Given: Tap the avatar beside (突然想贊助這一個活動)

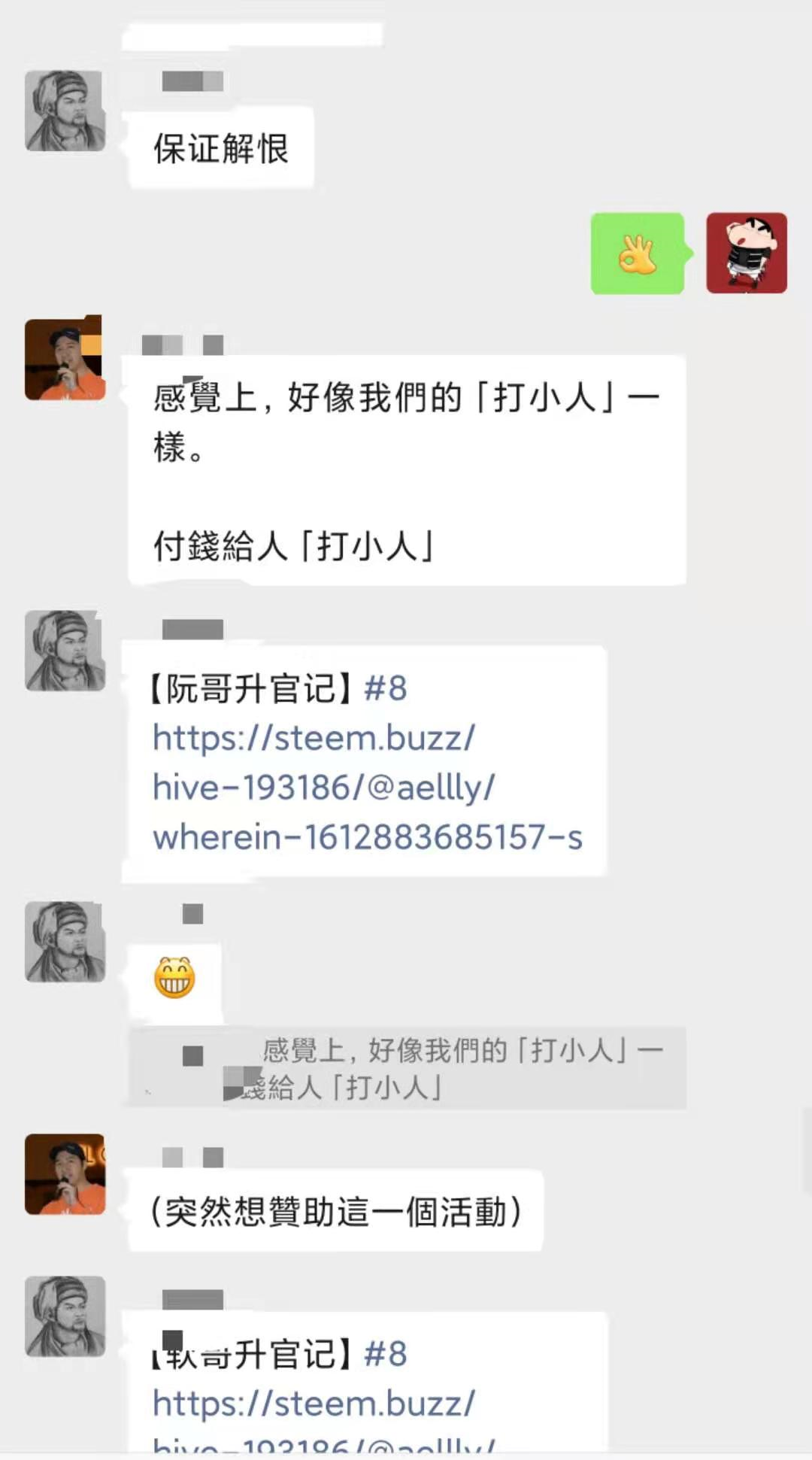Looking at the screenshot, I should 65,1173.
